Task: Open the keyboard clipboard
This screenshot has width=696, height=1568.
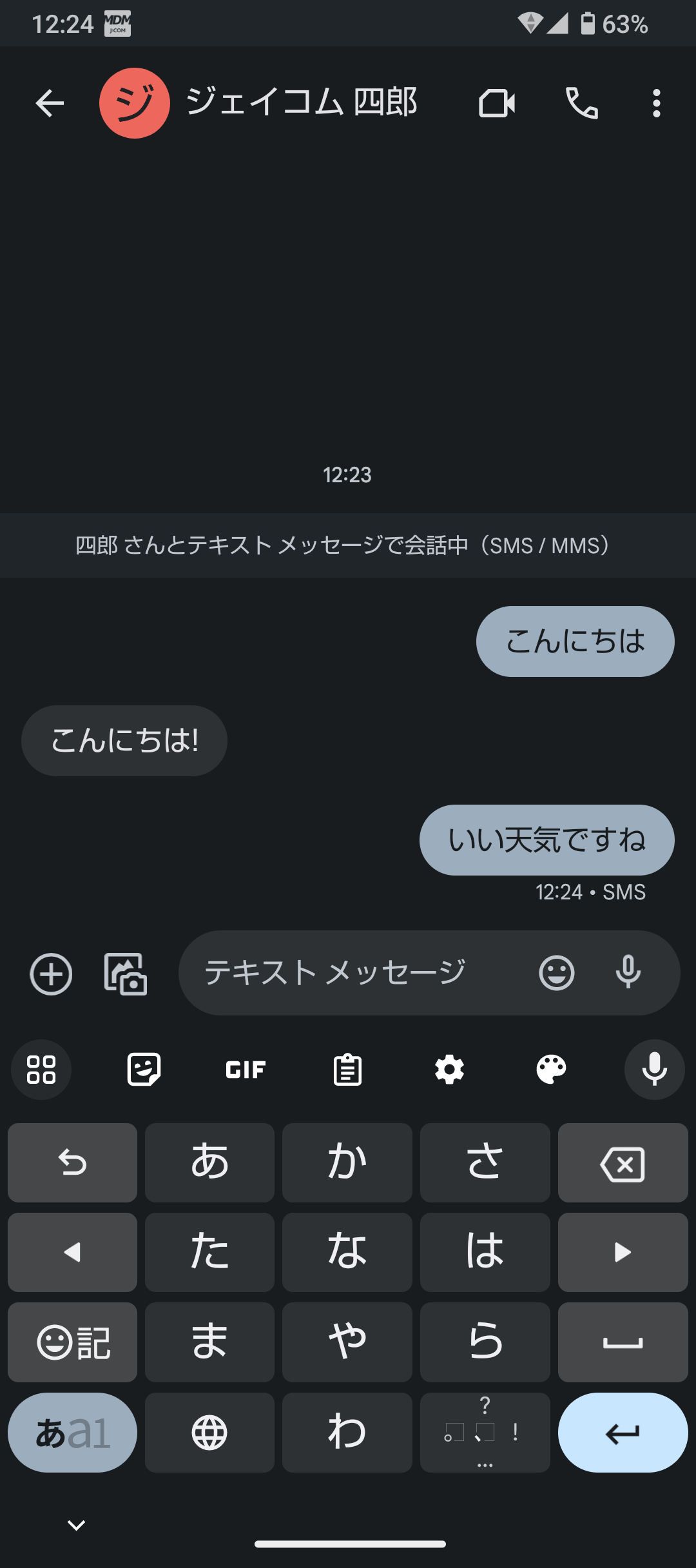Action: 347,1070
